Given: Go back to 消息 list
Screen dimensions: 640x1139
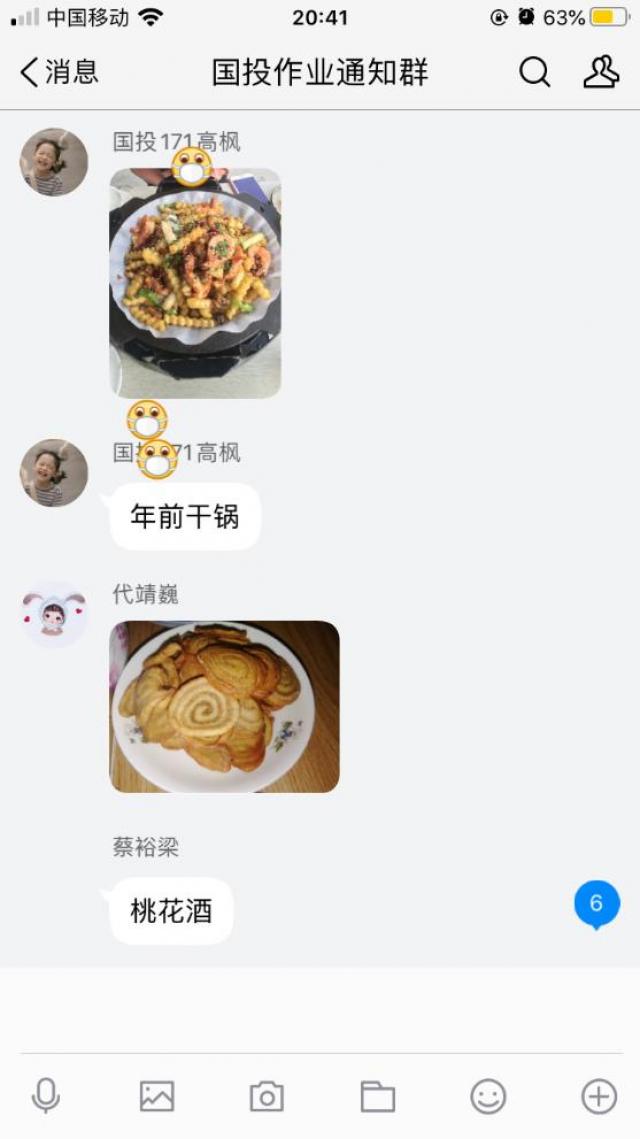Looking at the screenshot, I should (60, 72).
